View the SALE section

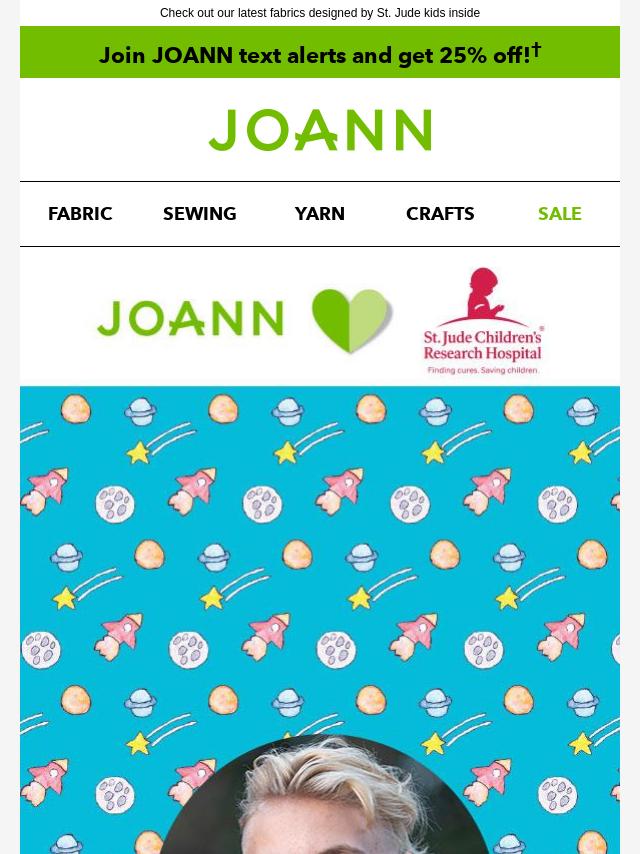(559, 213)
